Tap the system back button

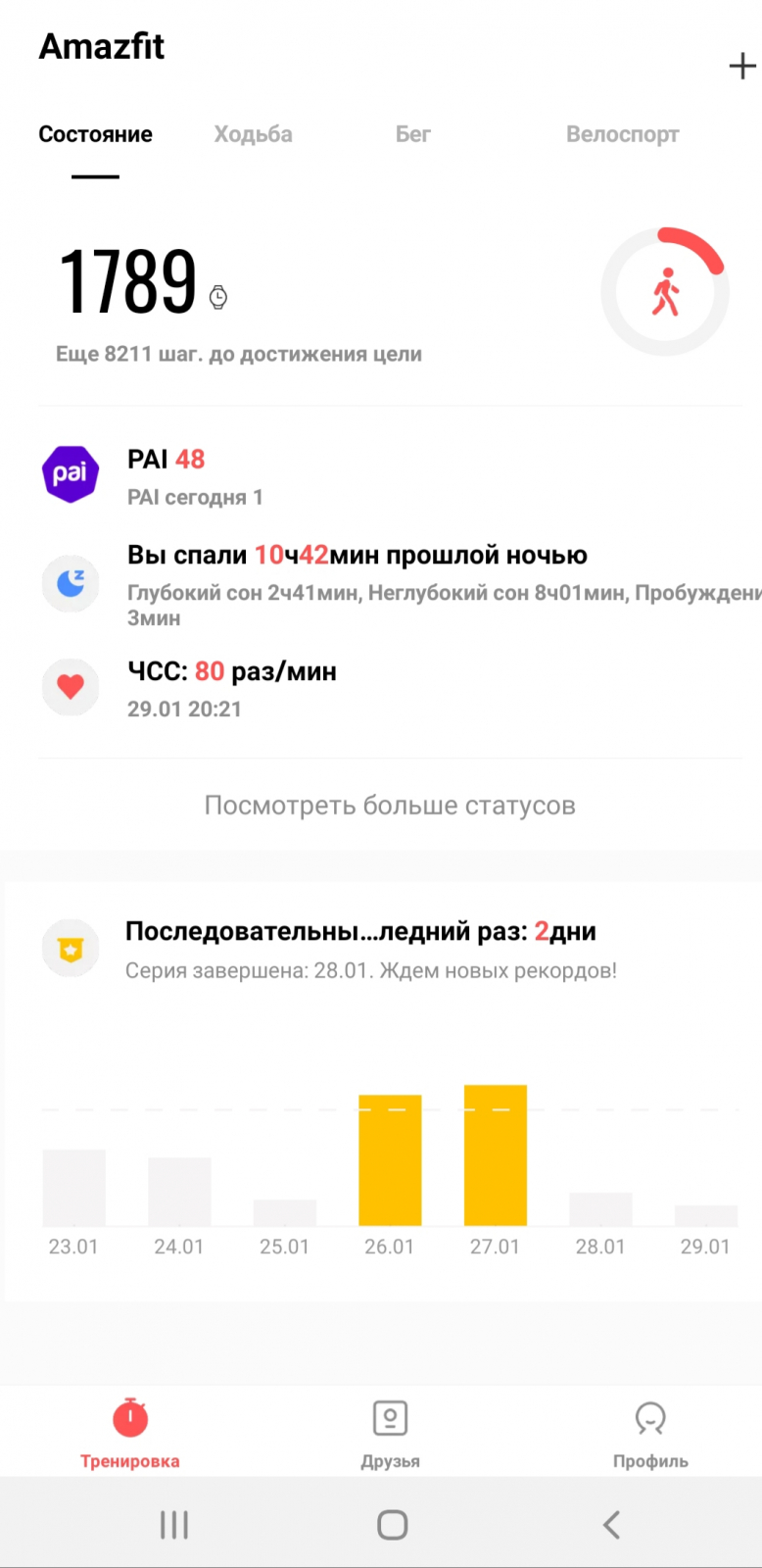(611, 1525)
